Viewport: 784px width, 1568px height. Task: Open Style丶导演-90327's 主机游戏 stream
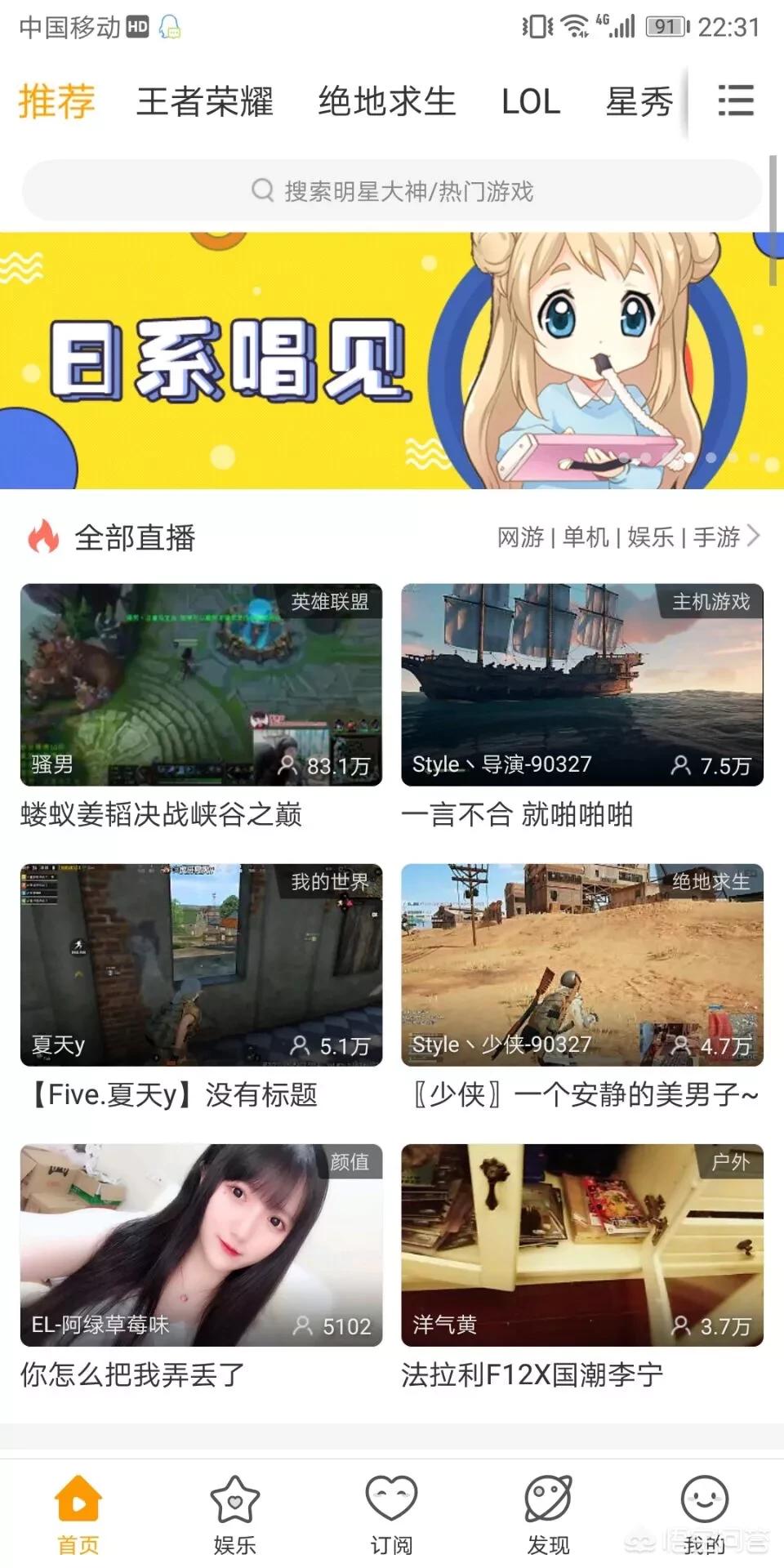point(581,684)
